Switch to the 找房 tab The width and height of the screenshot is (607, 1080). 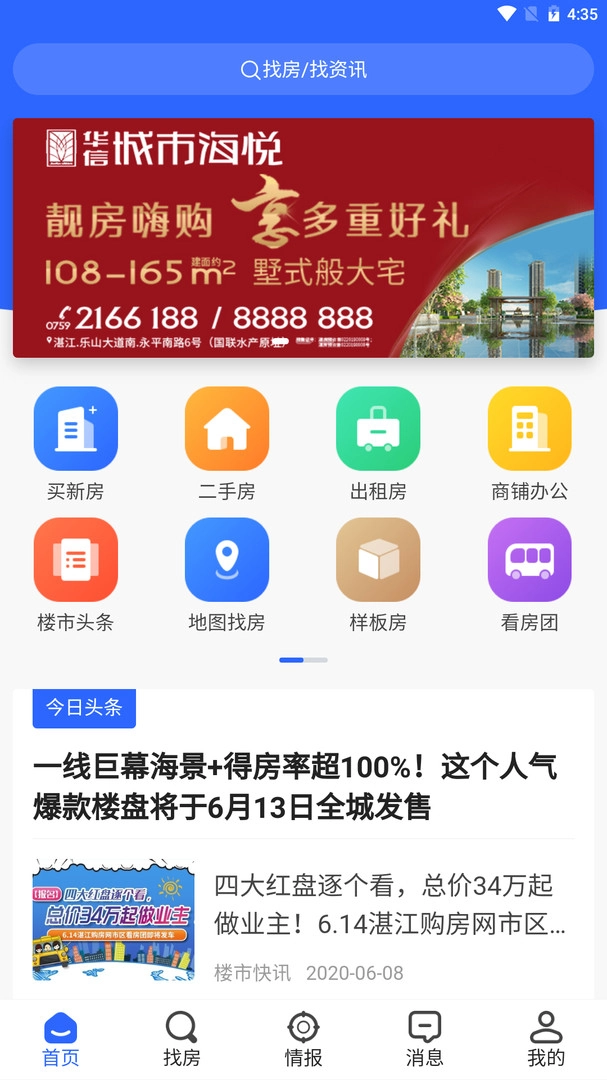pyautogui.click(x=182, y=1039)
